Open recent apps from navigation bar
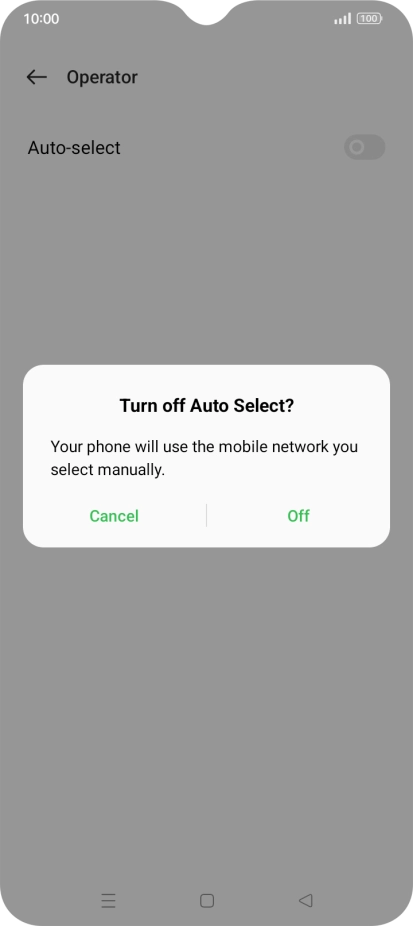 coord(108,901)
